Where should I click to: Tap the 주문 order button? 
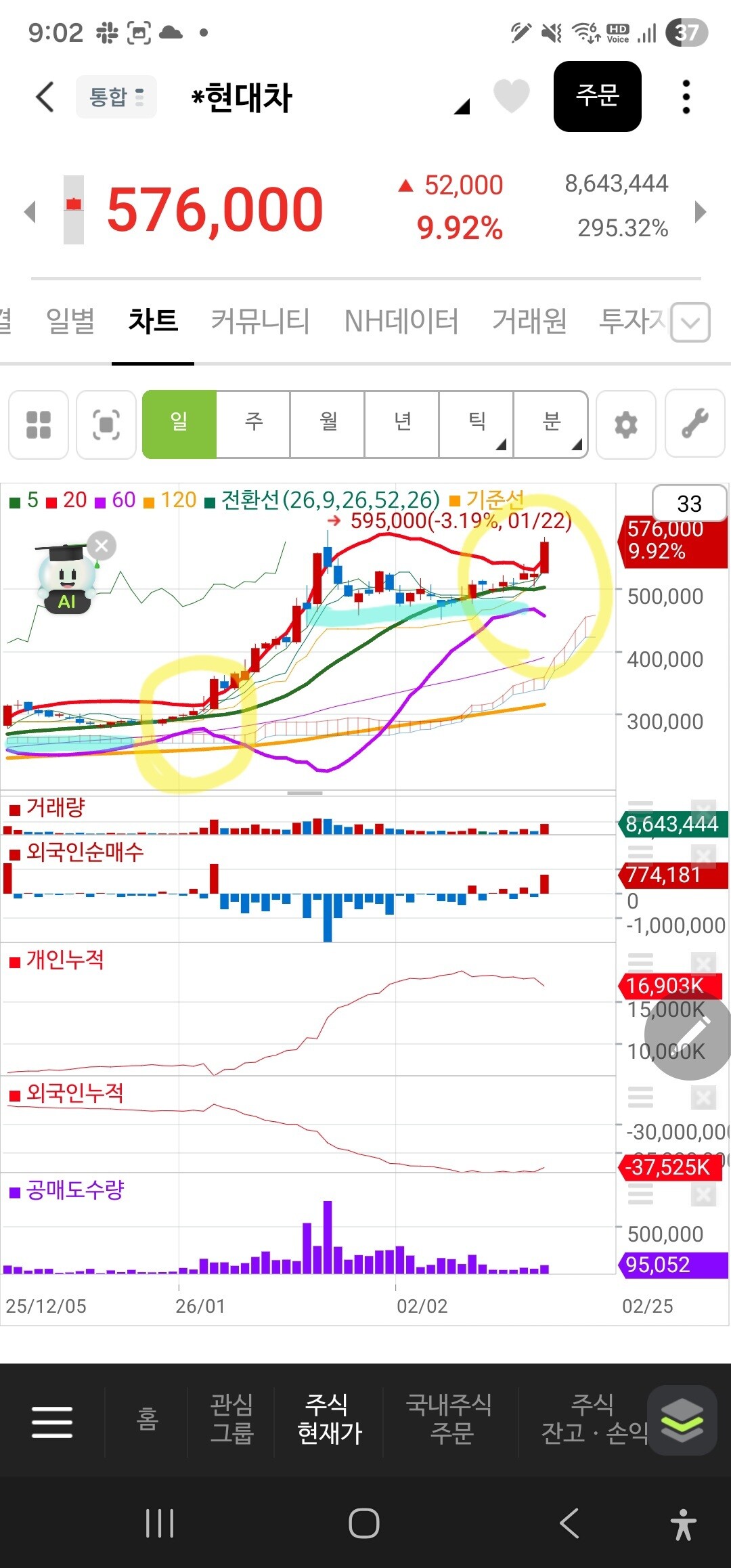pyautogui.click(x=598, y=96)
